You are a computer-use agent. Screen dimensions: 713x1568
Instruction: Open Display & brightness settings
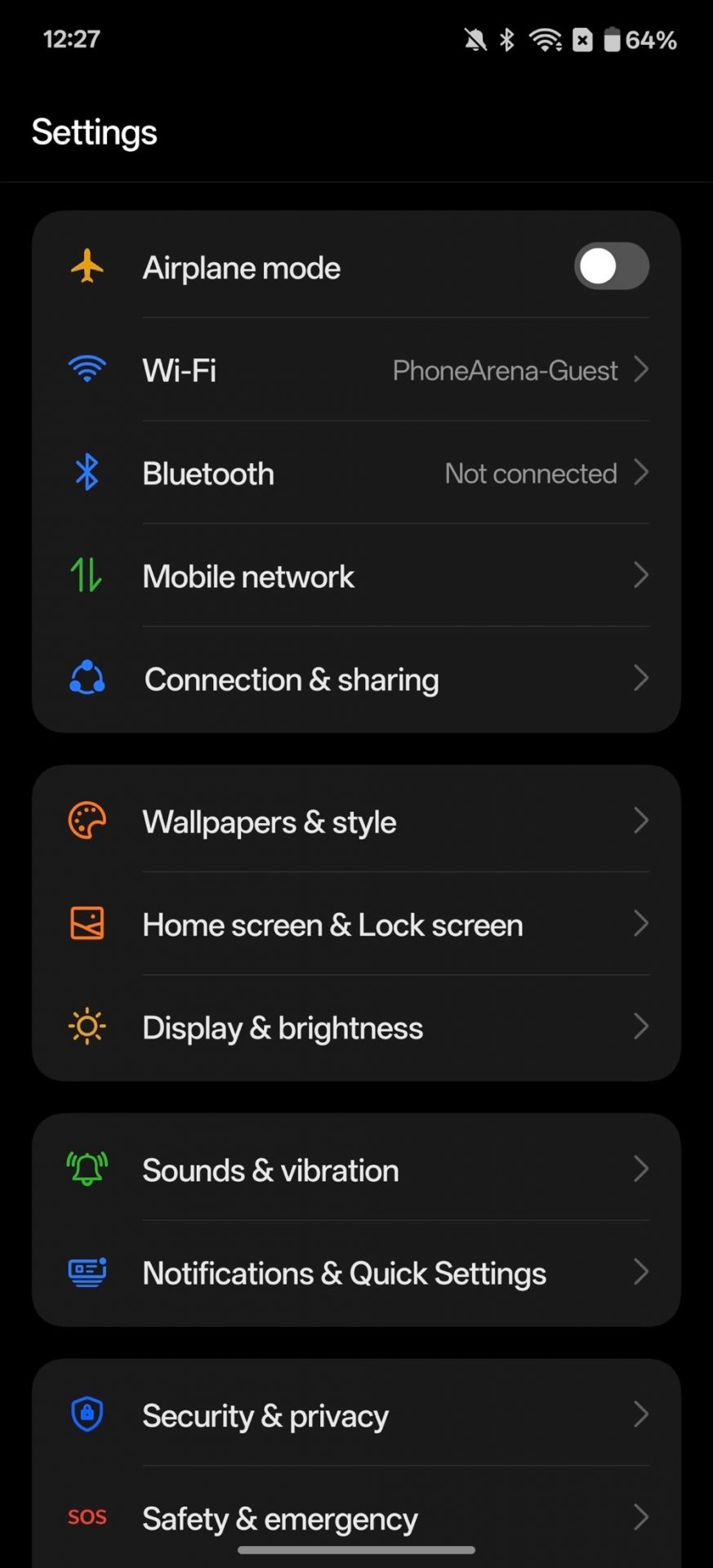pyautogui.click(x=356, y=1027)
